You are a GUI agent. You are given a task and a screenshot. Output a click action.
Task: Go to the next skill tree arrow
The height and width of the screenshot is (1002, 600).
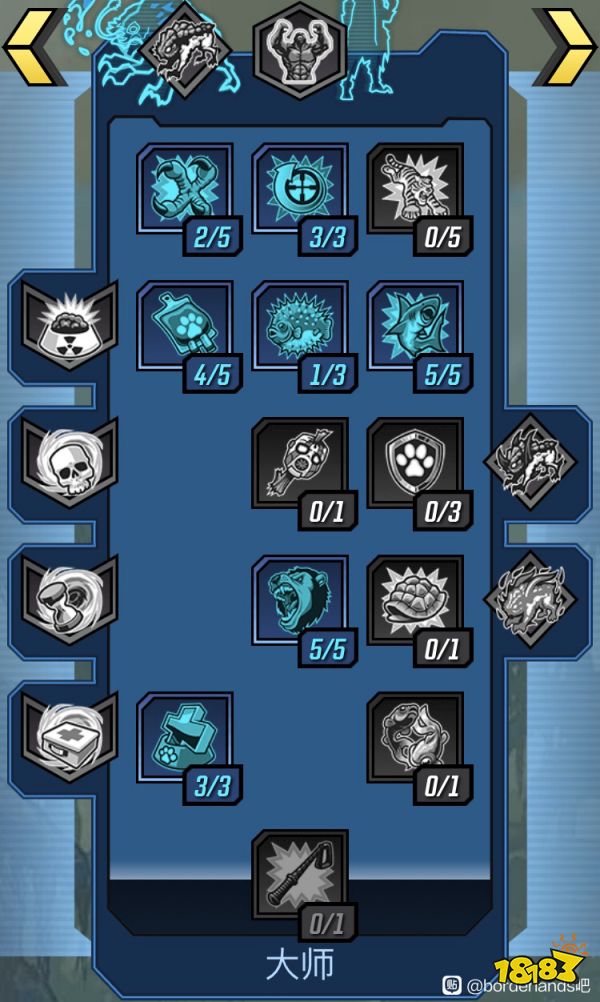(566, 47)
